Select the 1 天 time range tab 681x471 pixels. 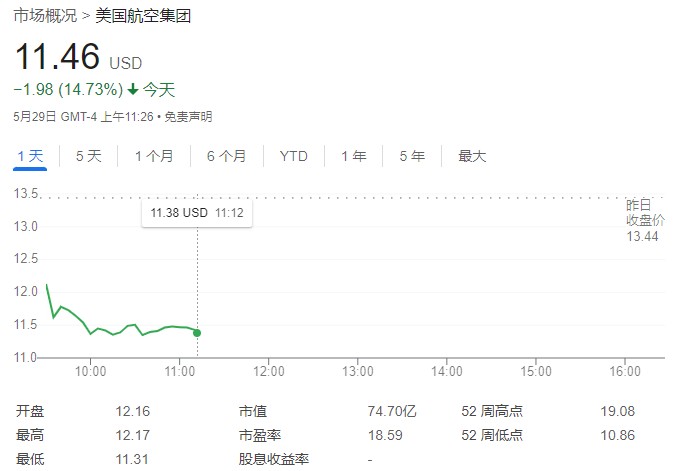point(31,156)
